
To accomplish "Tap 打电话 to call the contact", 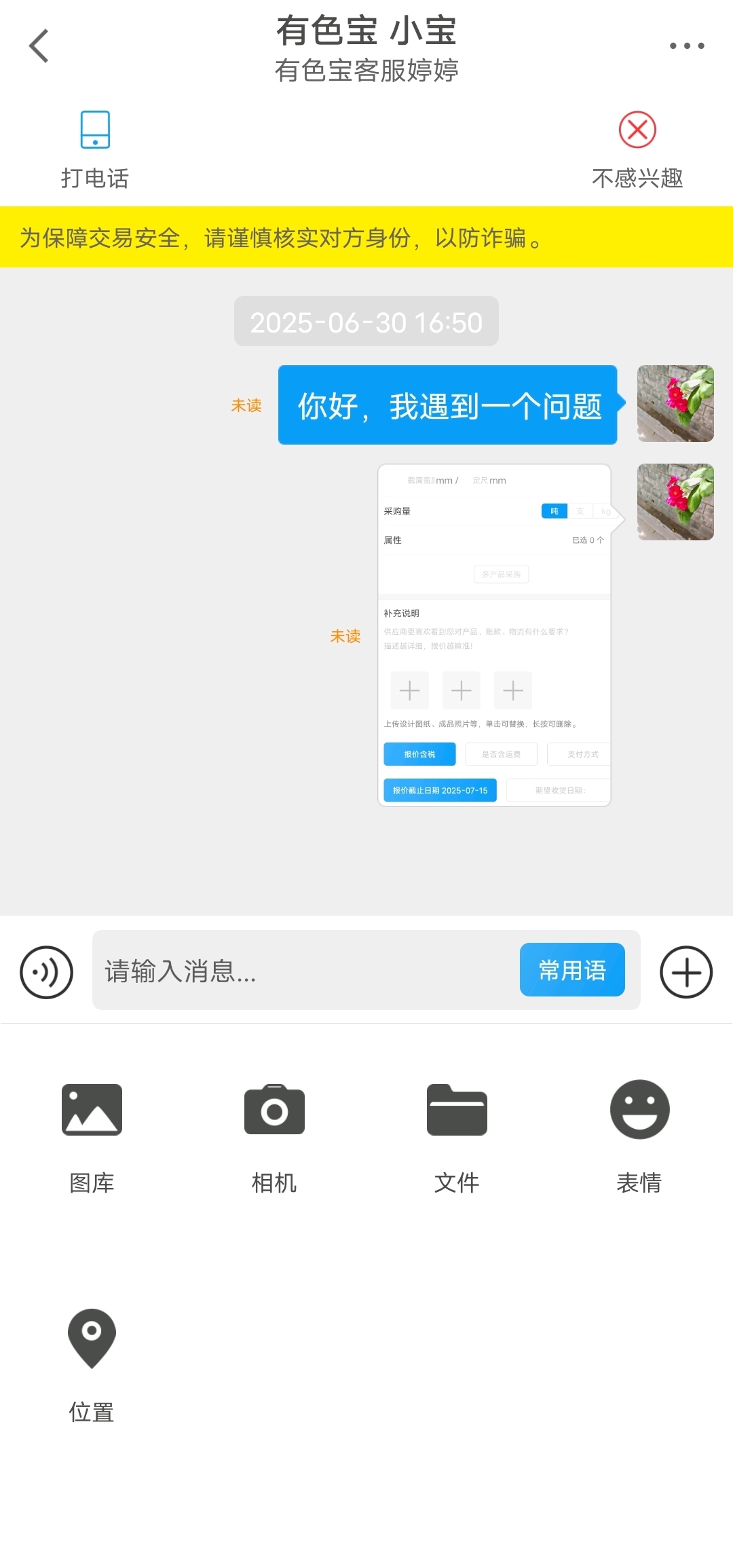I will click(95, 149).
